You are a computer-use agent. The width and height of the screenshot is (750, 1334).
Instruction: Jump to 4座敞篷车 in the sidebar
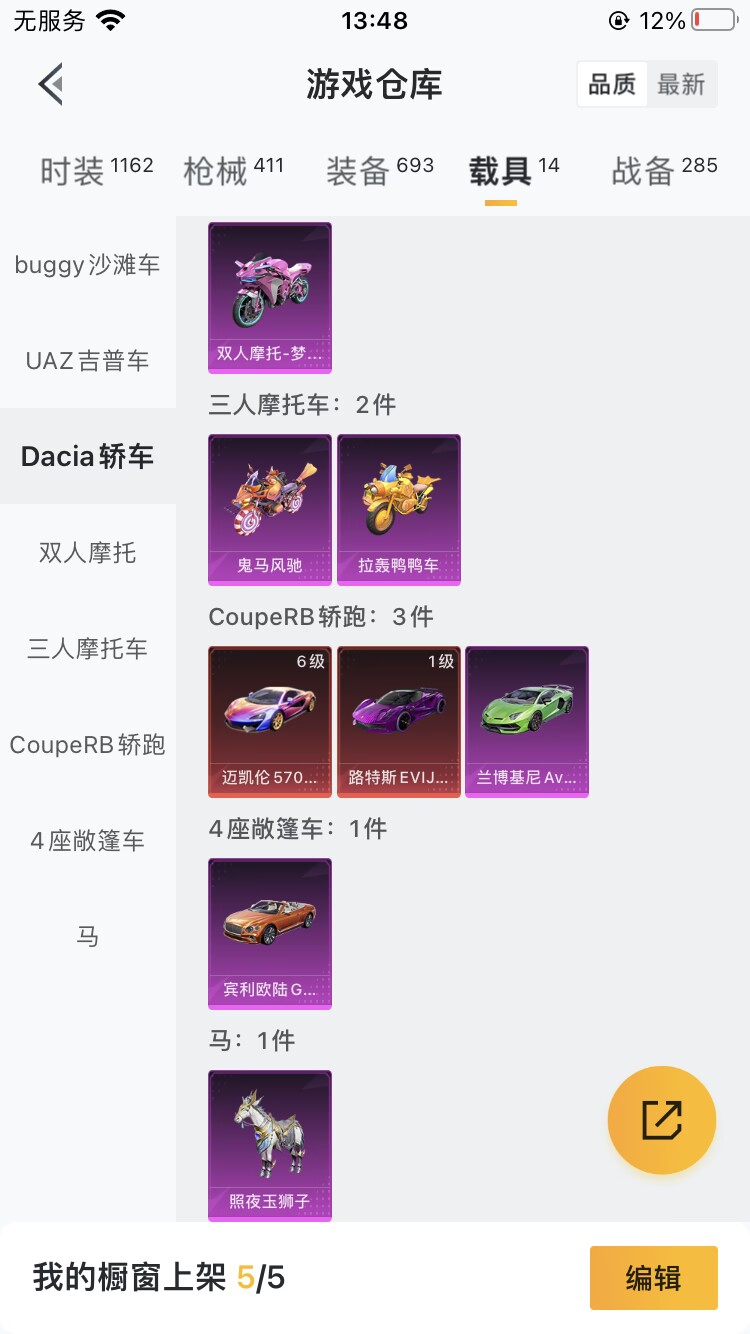88,841
